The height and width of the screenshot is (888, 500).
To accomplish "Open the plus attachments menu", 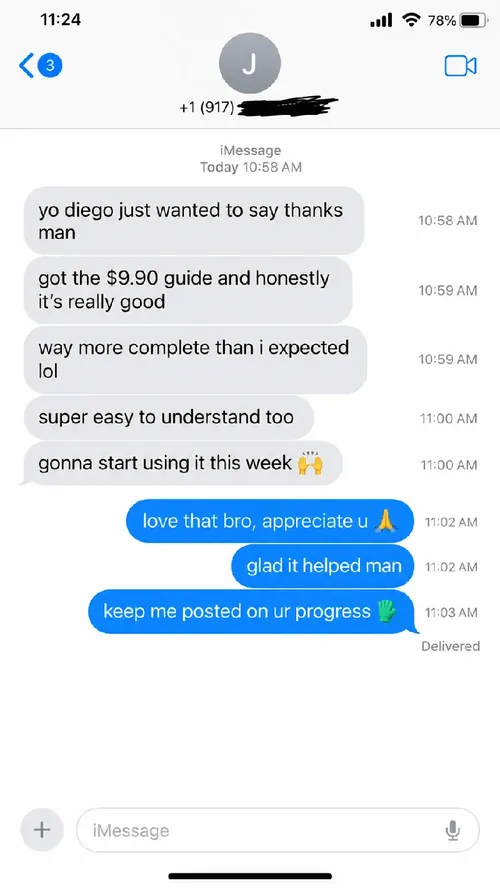I will click(42, 830).
